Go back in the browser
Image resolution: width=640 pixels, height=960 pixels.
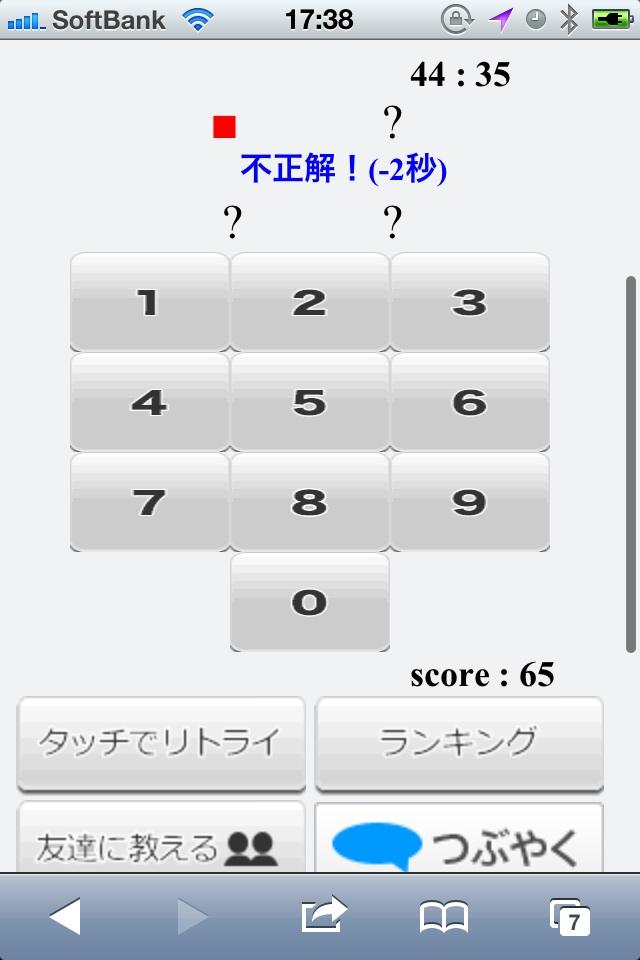[x=65, y=915]
